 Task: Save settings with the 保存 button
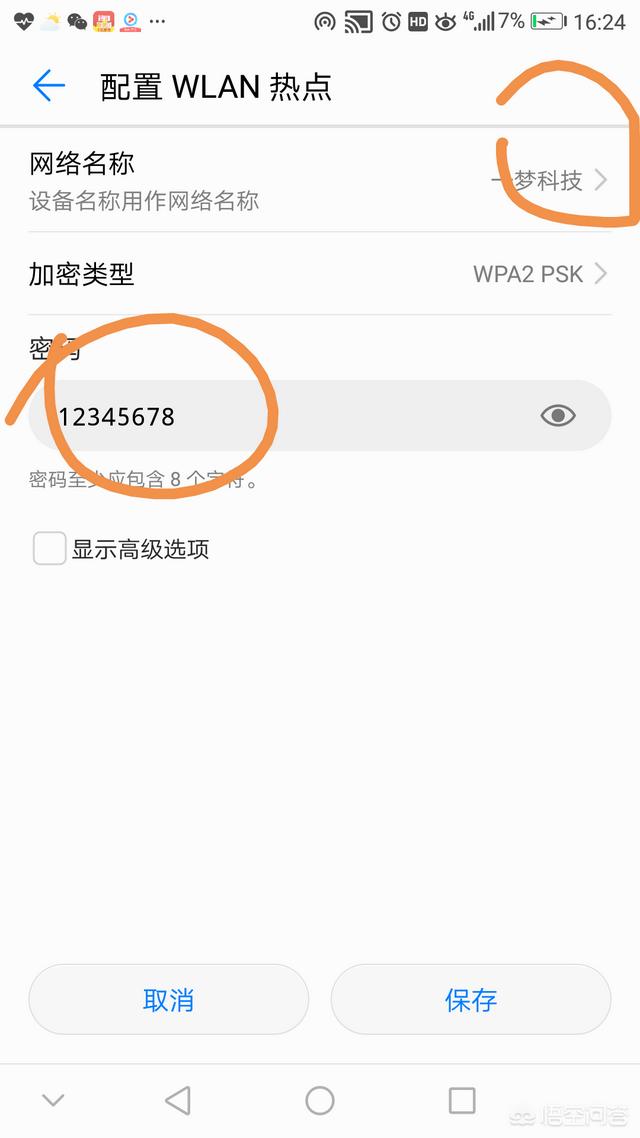pyautogui.click(x=470, y=1000)
